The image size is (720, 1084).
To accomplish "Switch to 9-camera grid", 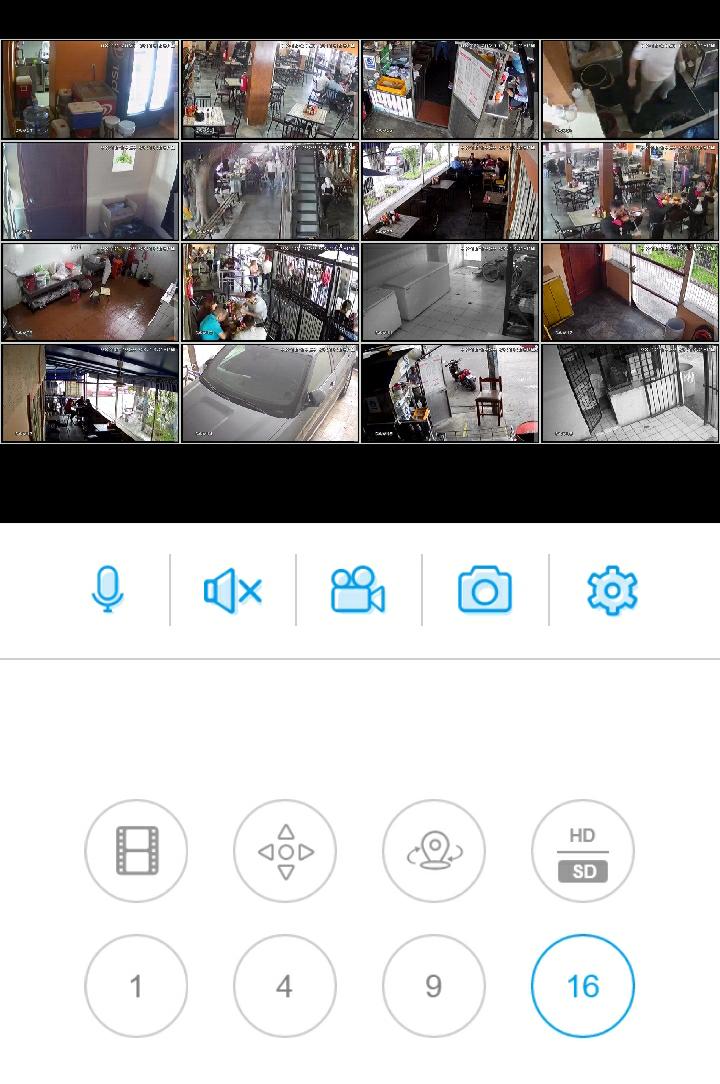I will pos(434,986).
